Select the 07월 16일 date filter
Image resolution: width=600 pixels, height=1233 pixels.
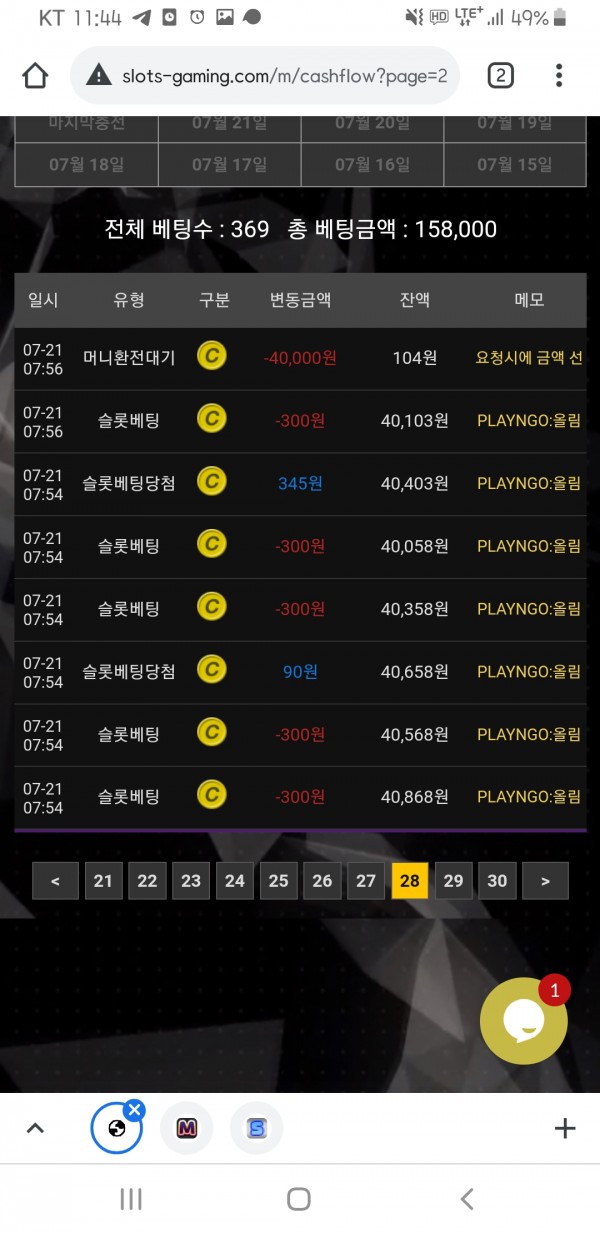pyautogui.click(x=372, y=164)
